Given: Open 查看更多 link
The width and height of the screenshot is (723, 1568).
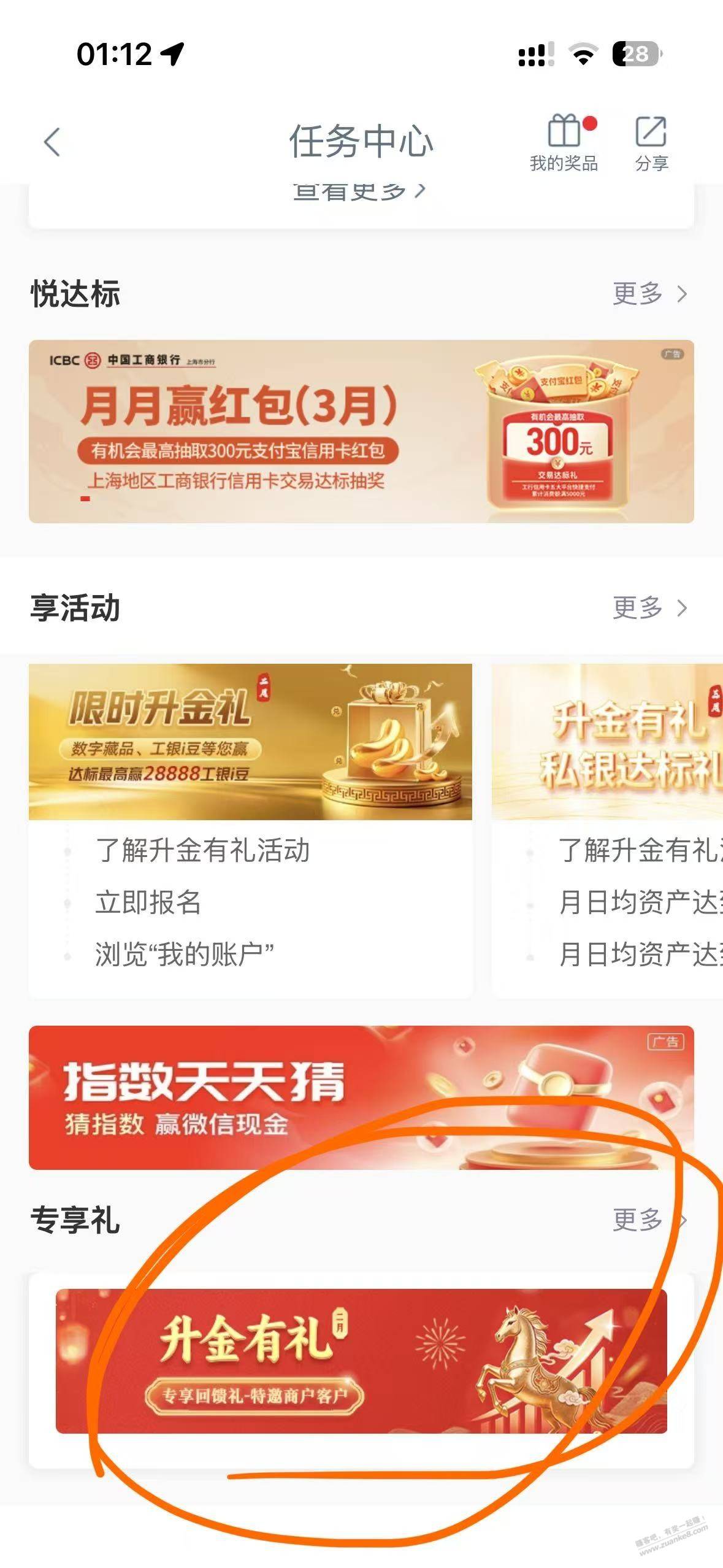Looking at the screenshot, I should pyautogui.click(x=359, y=193).
